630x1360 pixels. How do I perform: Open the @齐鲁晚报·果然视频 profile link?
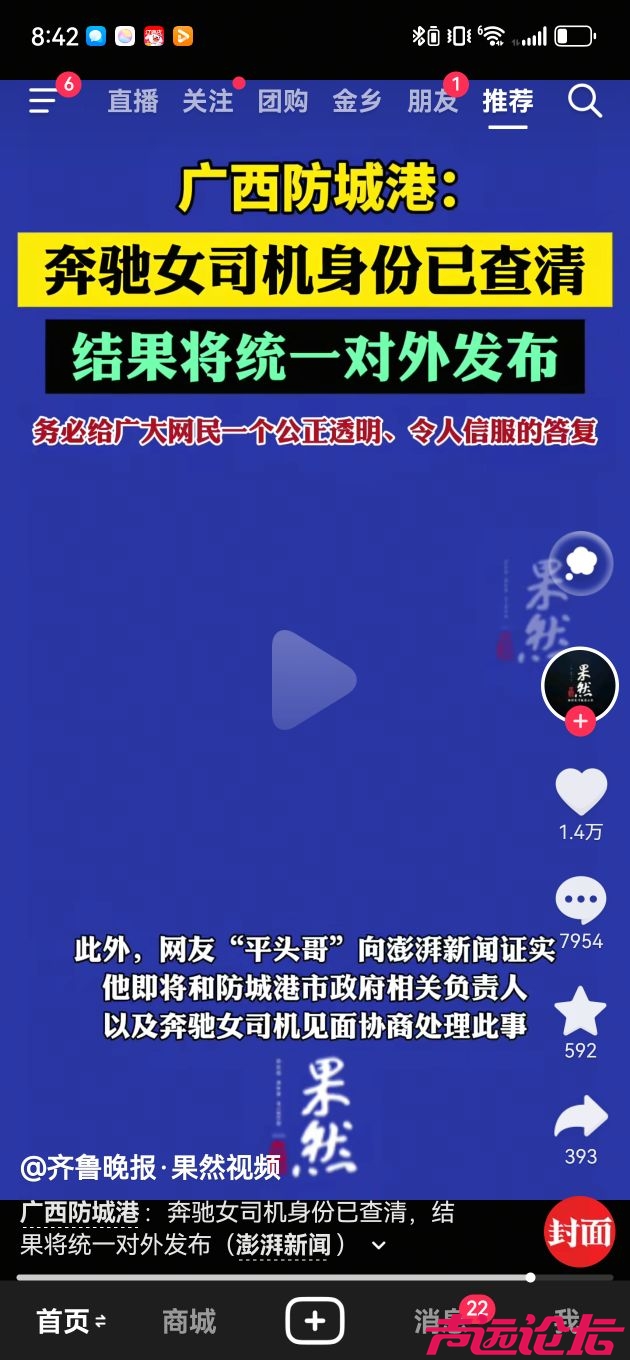[150, 1167]
